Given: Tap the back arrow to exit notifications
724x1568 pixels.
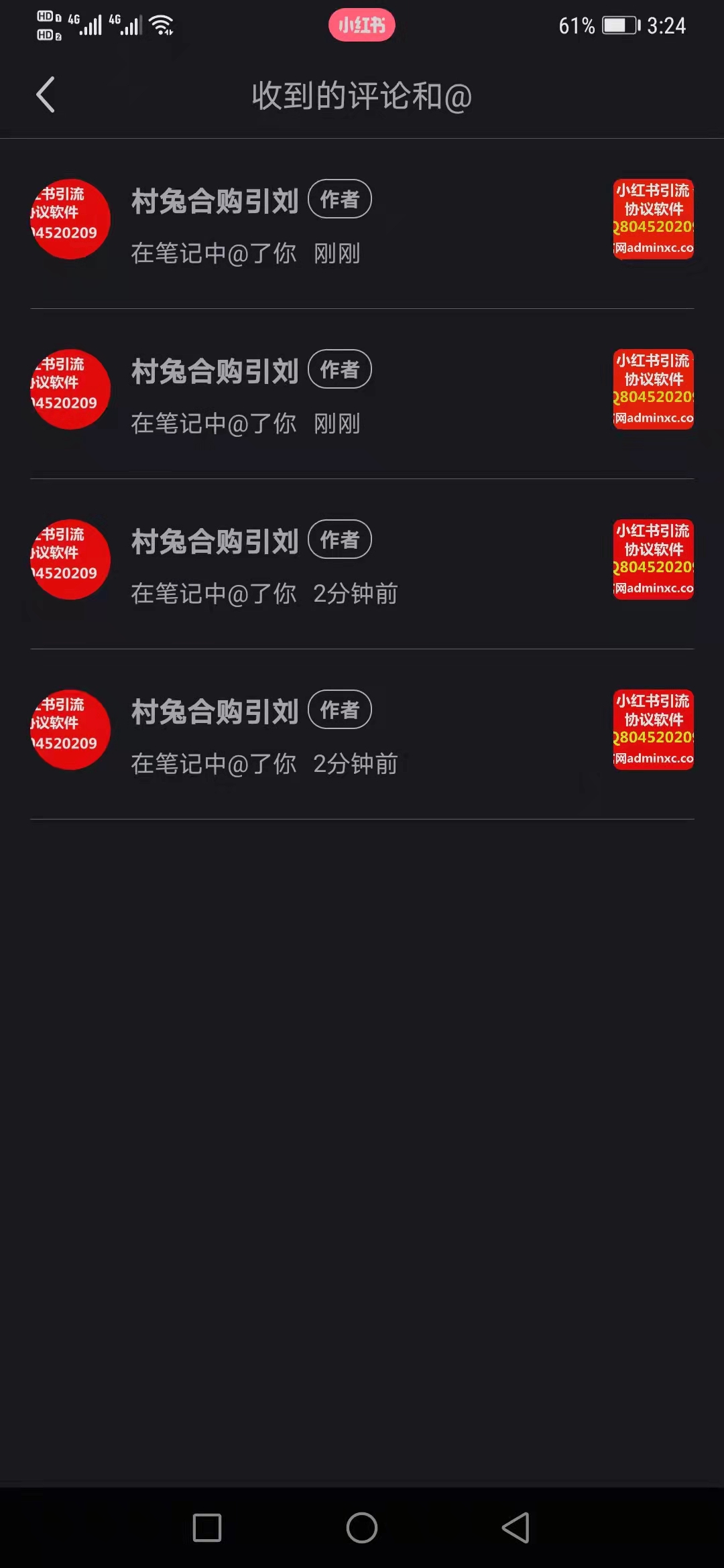Looking at the screenshot, I should 46,94.
